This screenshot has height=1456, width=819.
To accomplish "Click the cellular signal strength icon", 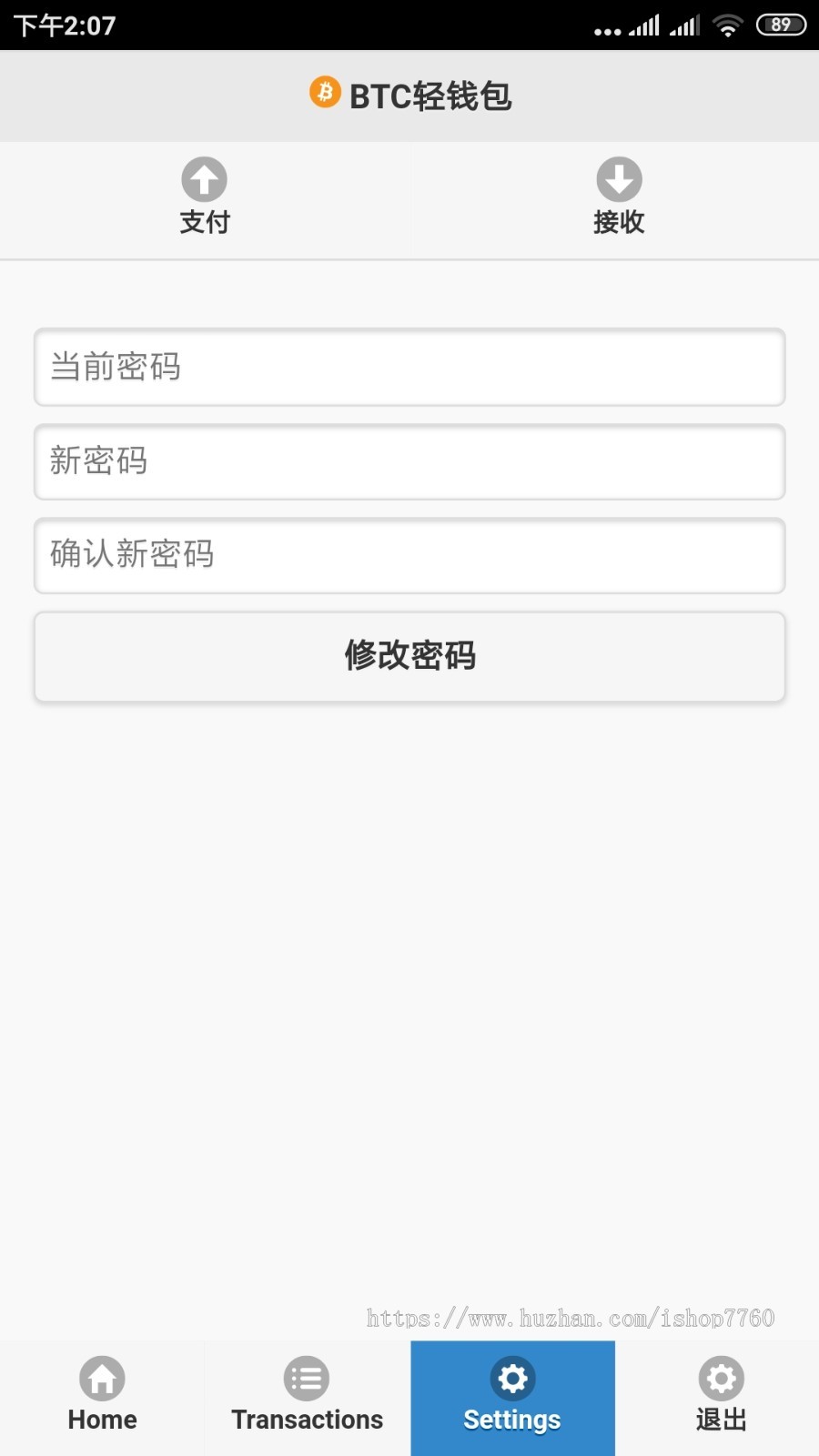I will pyautogui.click(x=644, y=25).
